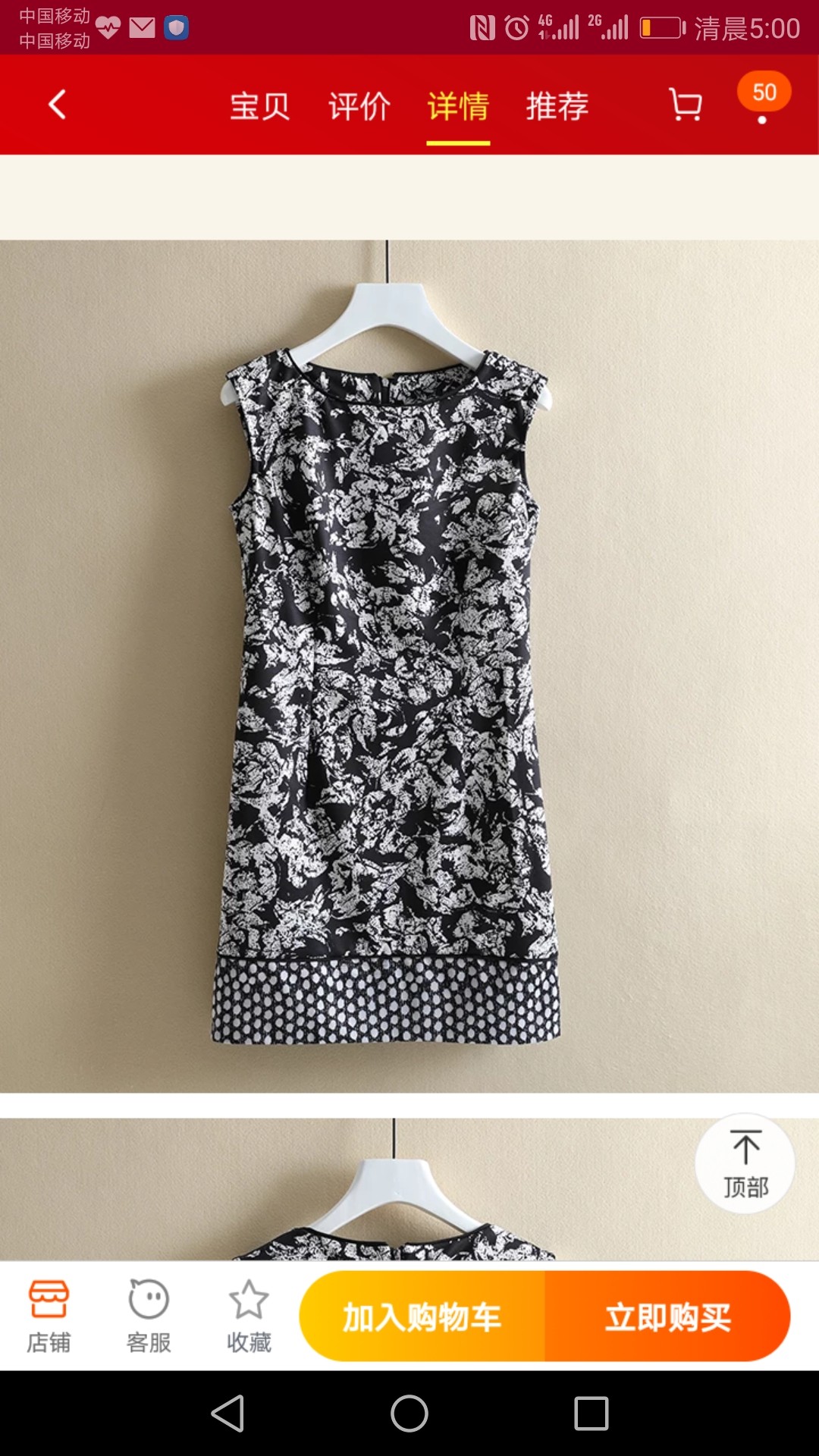Add item to favorites with 收藏
This screenshot has width=819, height=1456.
point(249,1316)
